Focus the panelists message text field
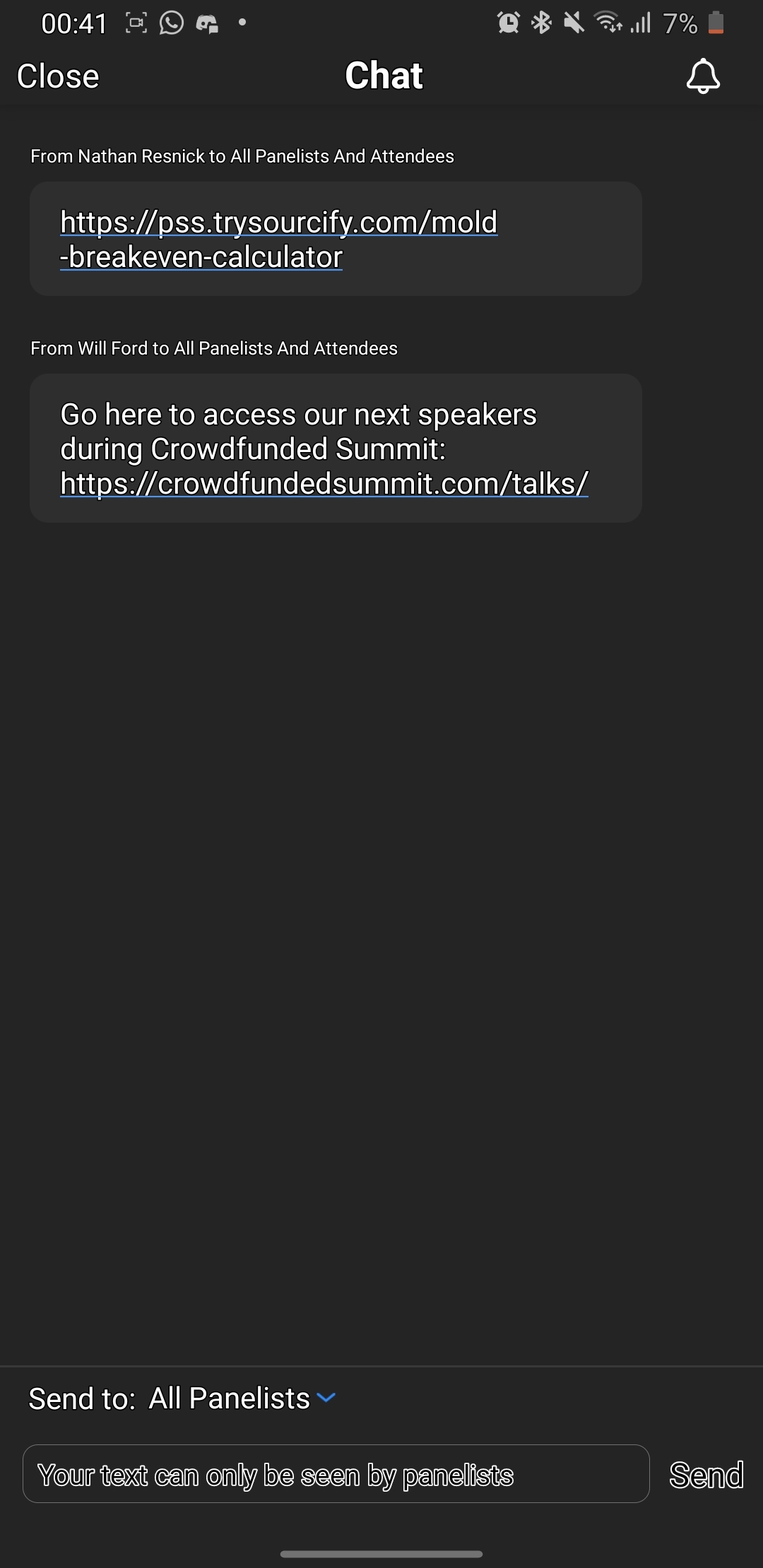 [336, 1473]
